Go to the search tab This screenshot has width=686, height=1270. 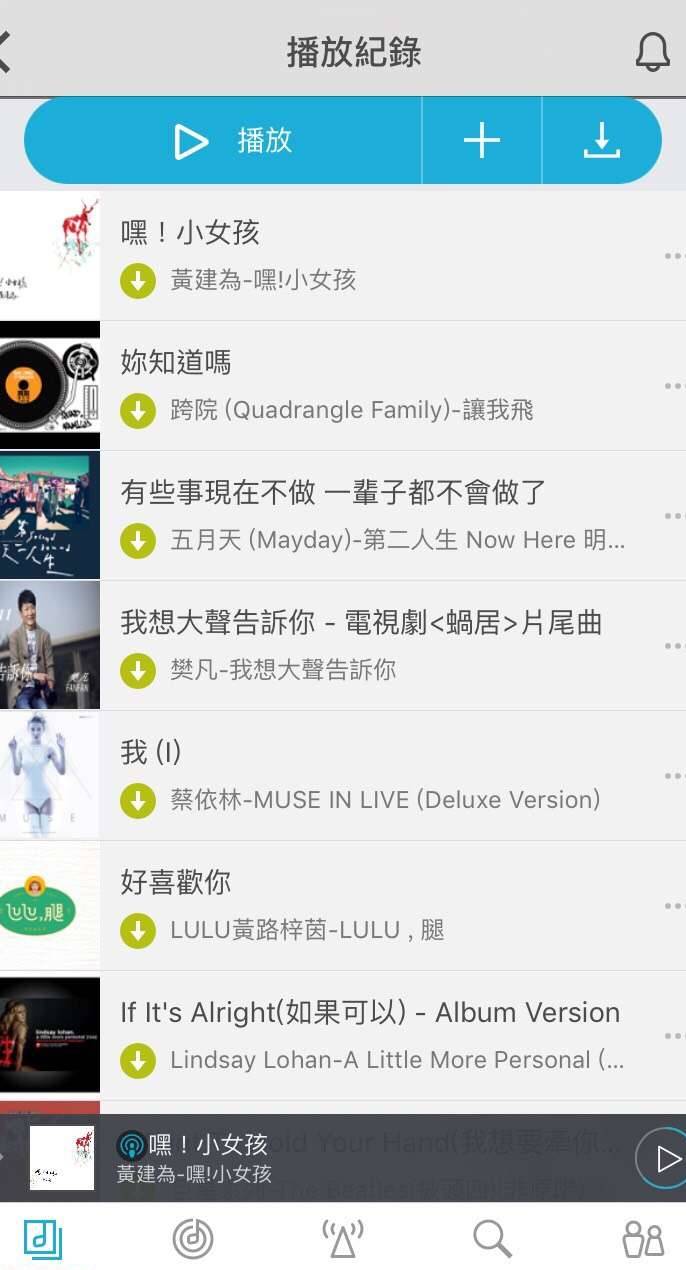pyautogui.click(x=492, y=1239)
